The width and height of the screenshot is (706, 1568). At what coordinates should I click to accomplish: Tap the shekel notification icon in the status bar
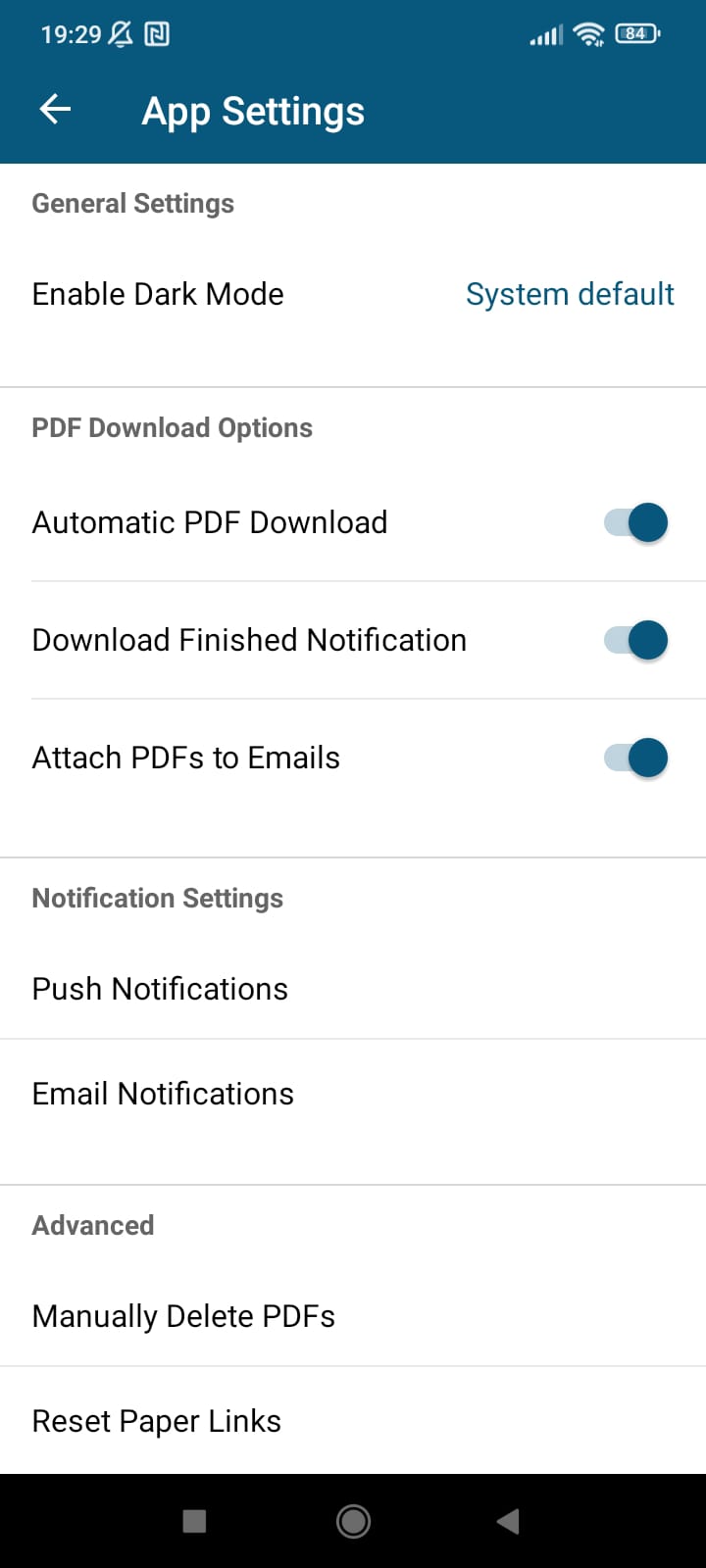[157, 32]
